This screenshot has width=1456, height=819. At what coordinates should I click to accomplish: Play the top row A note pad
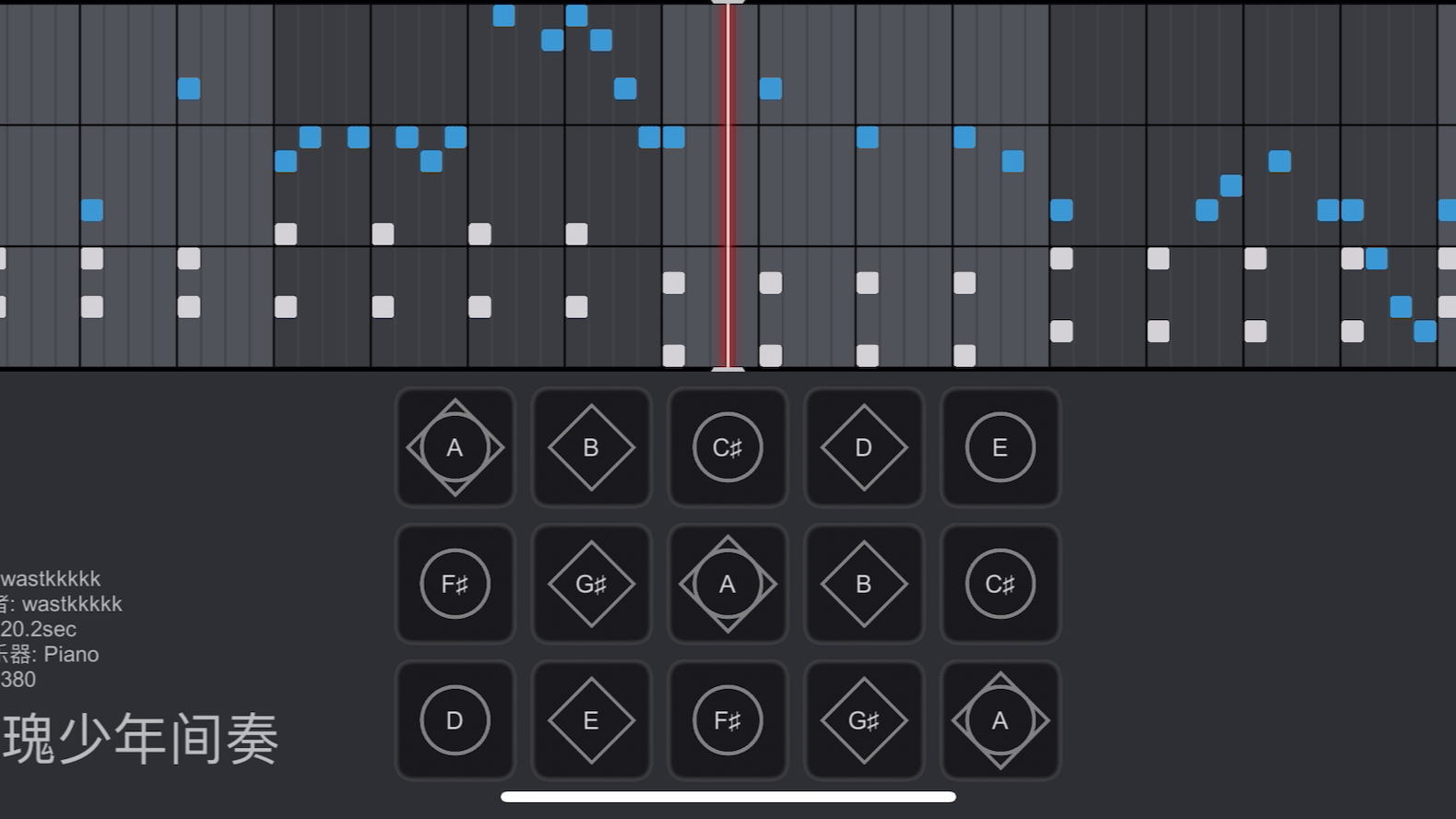(455, 447)
